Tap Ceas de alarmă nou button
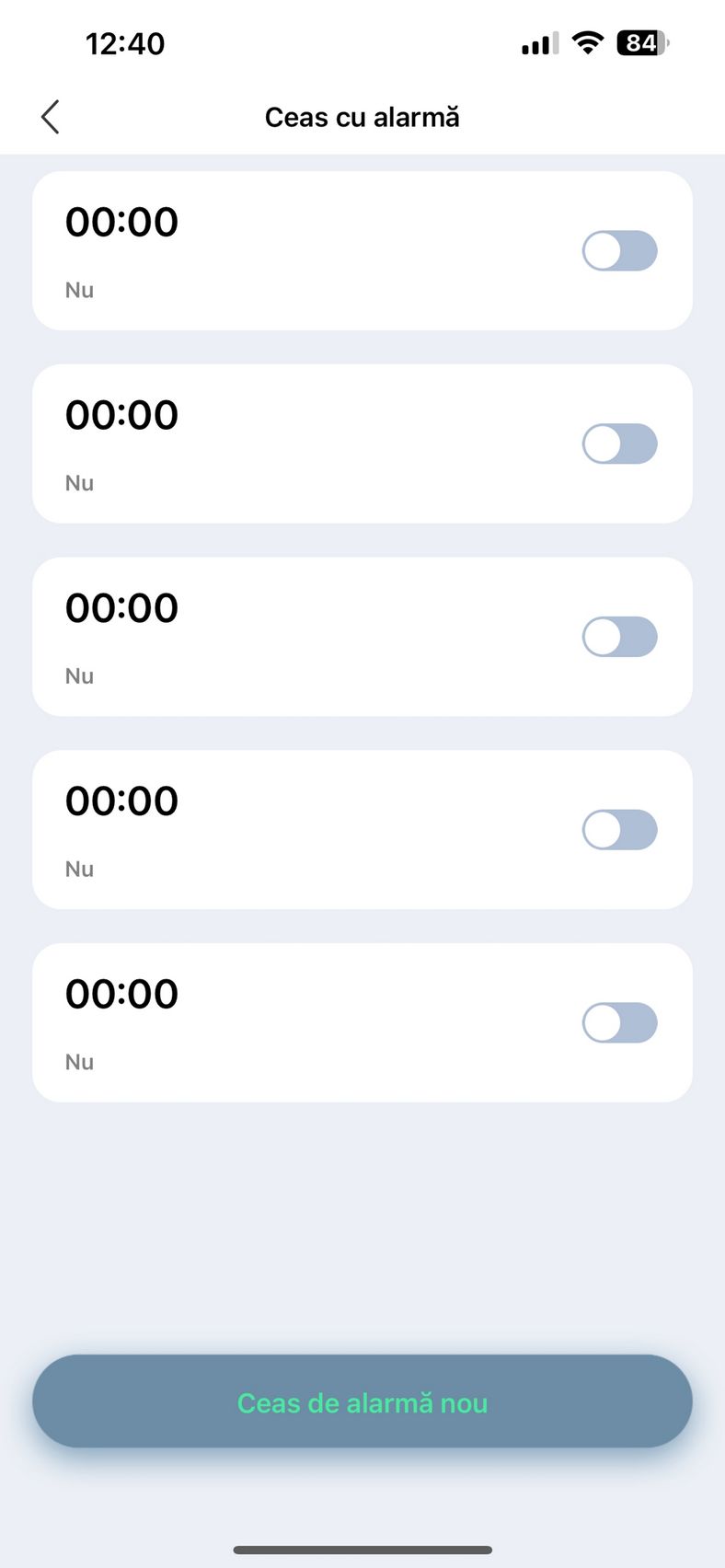This screenshot has height=1568, width=725. coord(362,1401)
